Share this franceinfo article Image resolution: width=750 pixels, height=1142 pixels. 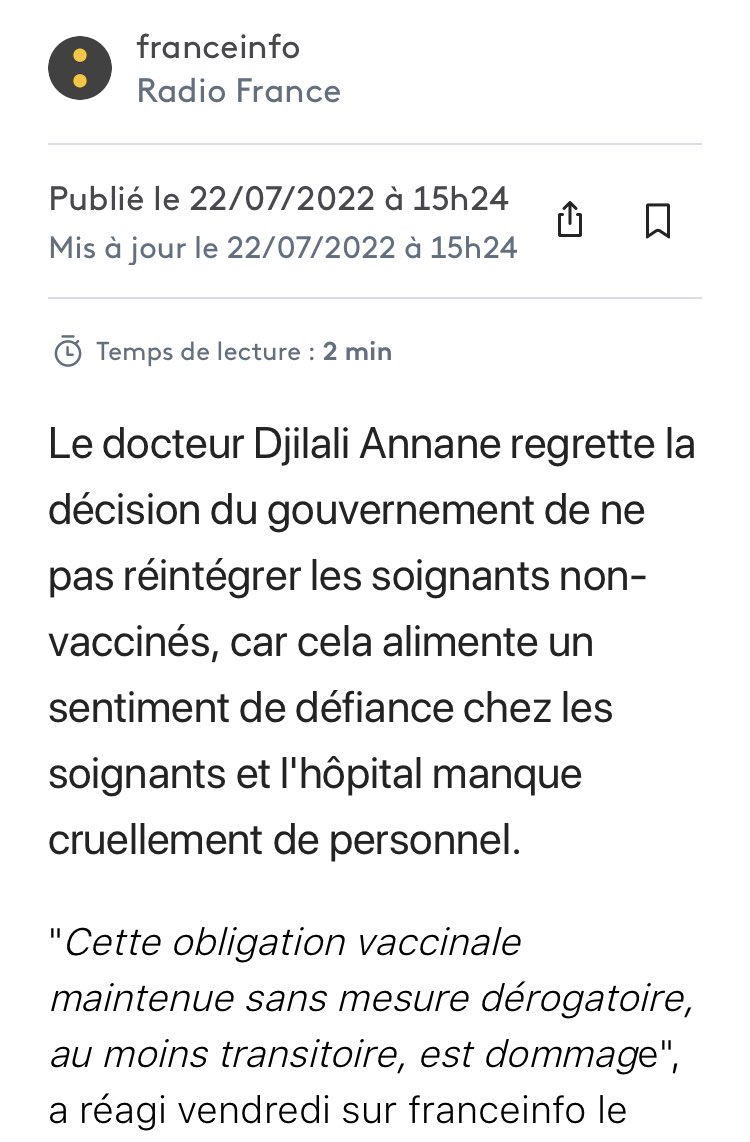point(569,220)
